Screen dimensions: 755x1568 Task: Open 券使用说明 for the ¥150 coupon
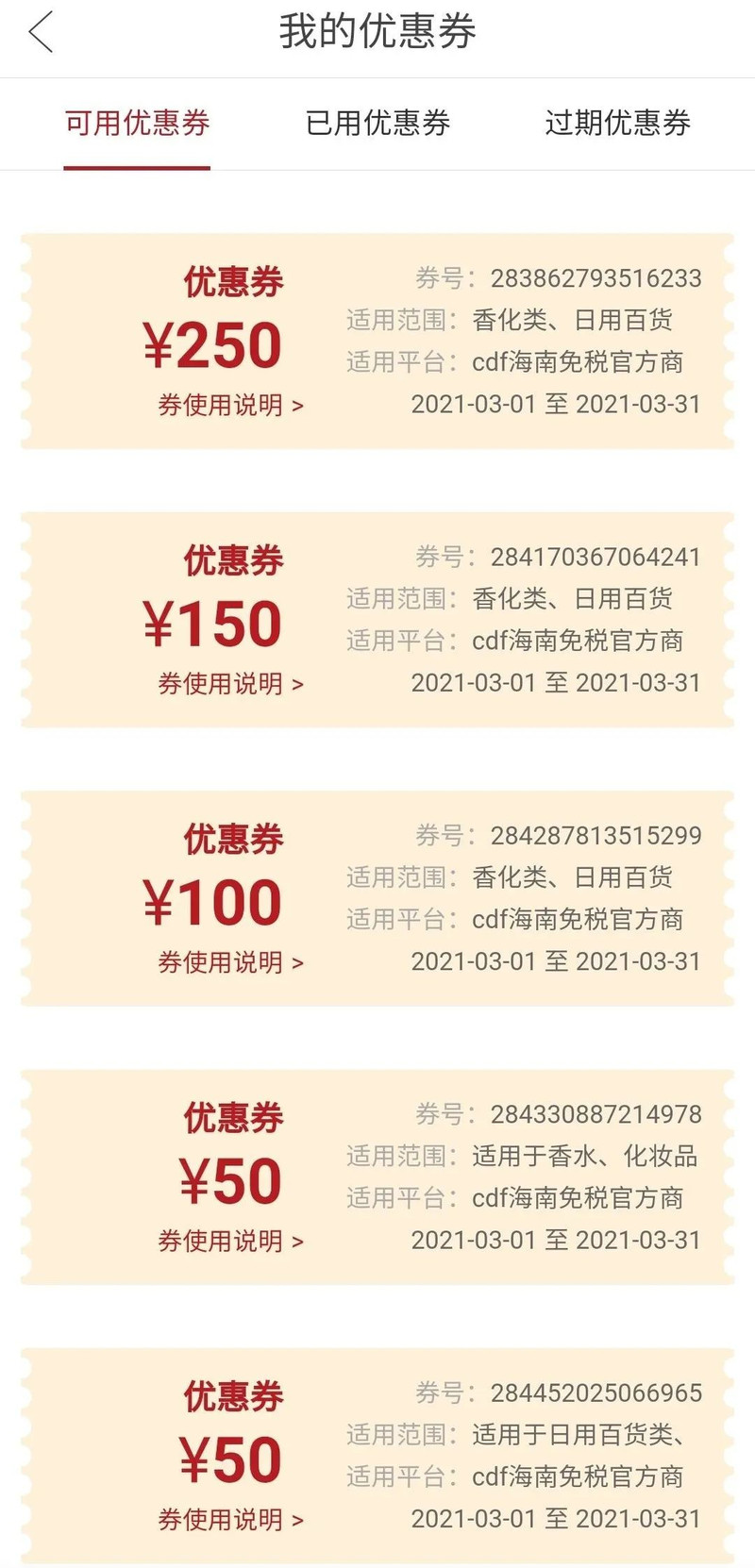(230, 683)
